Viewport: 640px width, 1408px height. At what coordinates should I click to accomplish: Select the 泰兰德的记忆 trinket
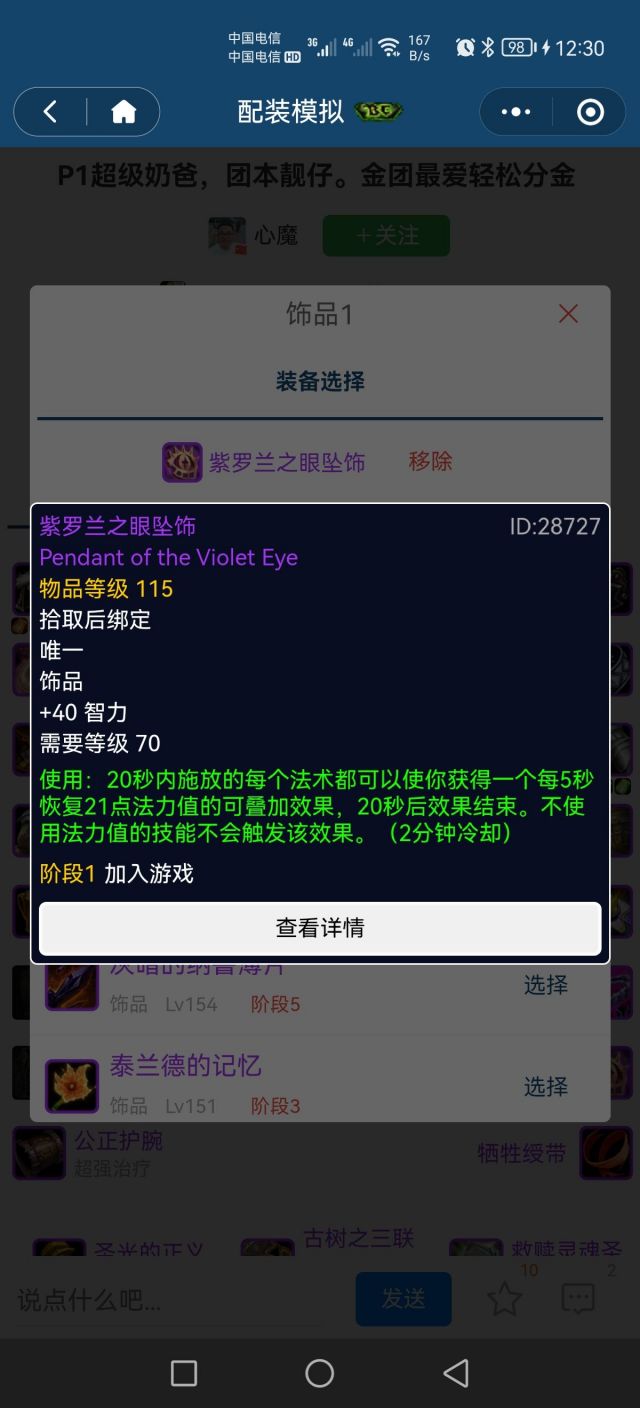(x=546, y=1086)
